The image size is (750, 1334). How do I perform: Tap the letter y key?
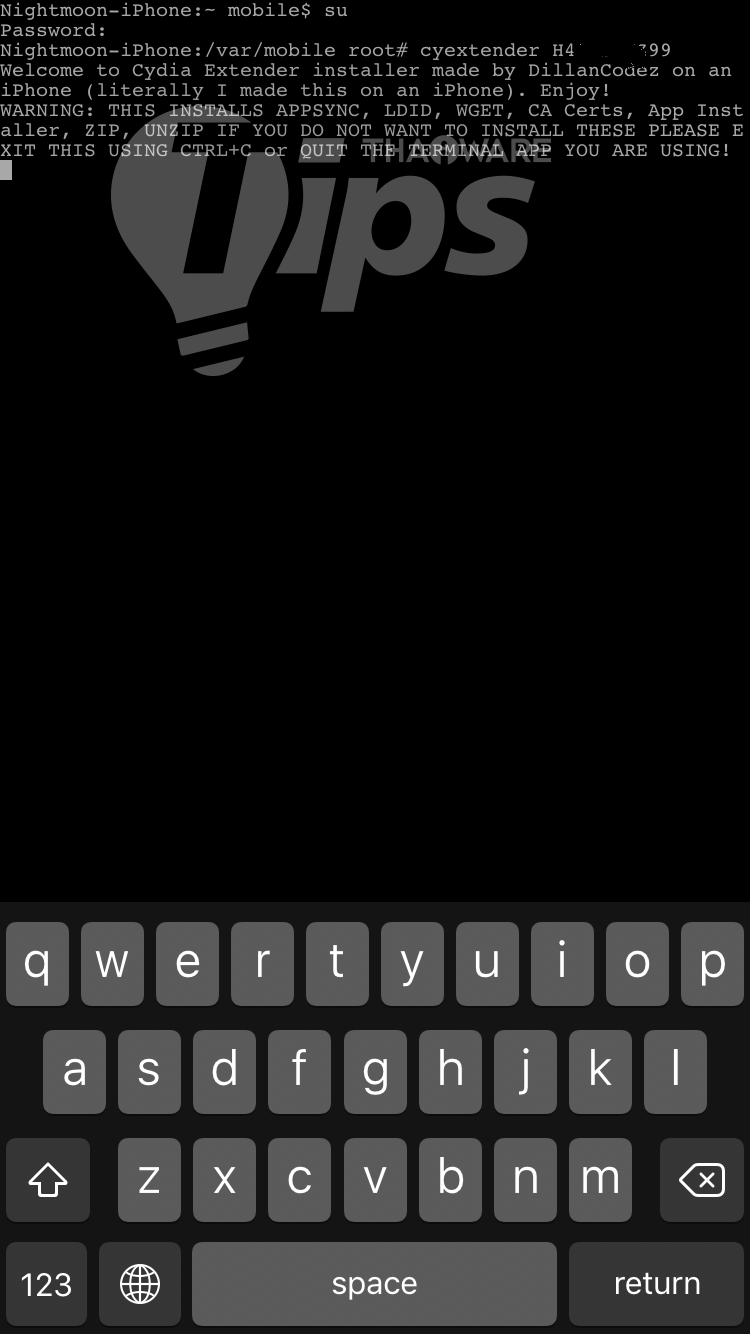coord(412,964)
